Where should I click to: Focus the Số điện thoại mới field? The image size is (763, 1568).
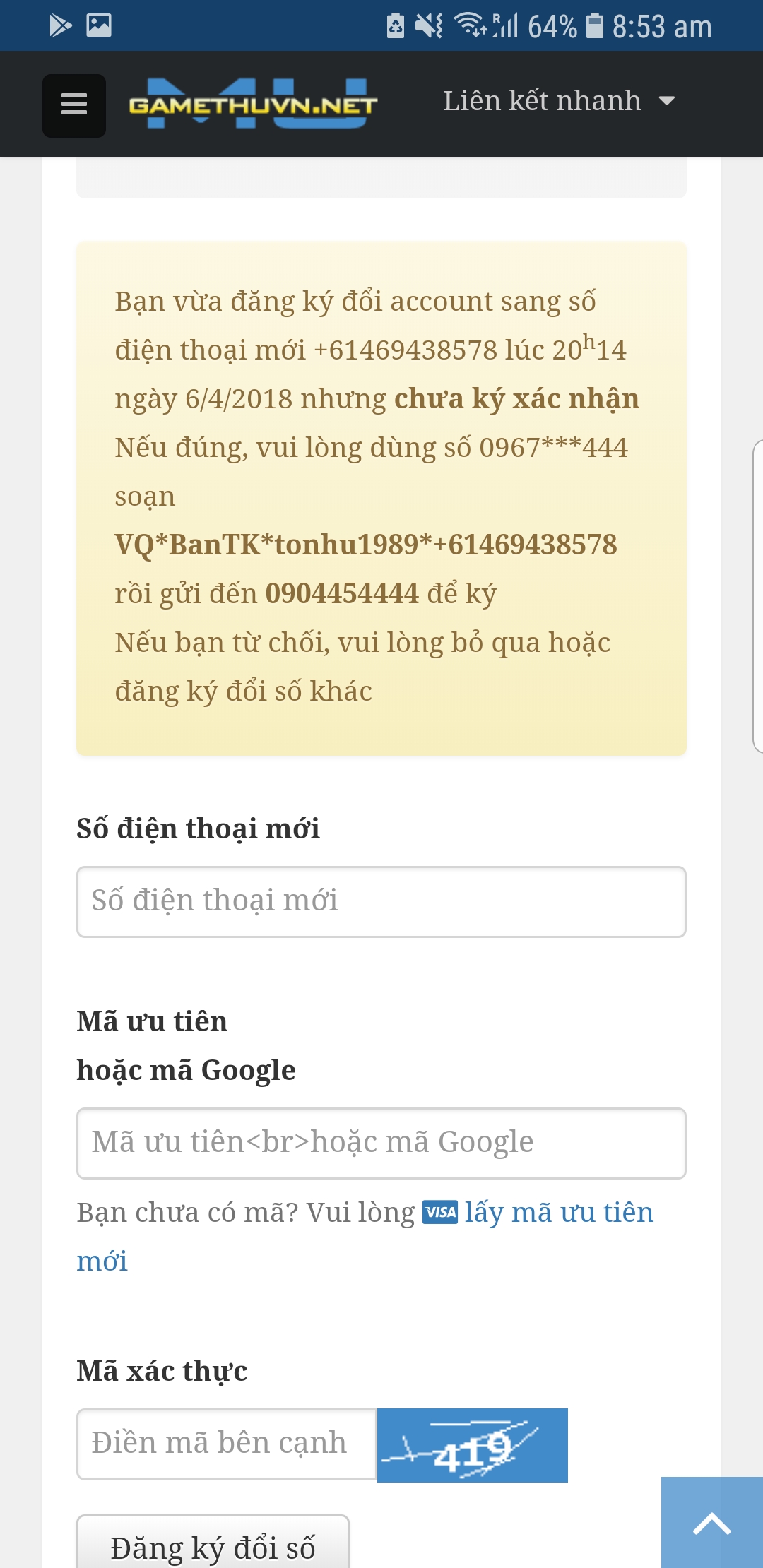[381, 901]
